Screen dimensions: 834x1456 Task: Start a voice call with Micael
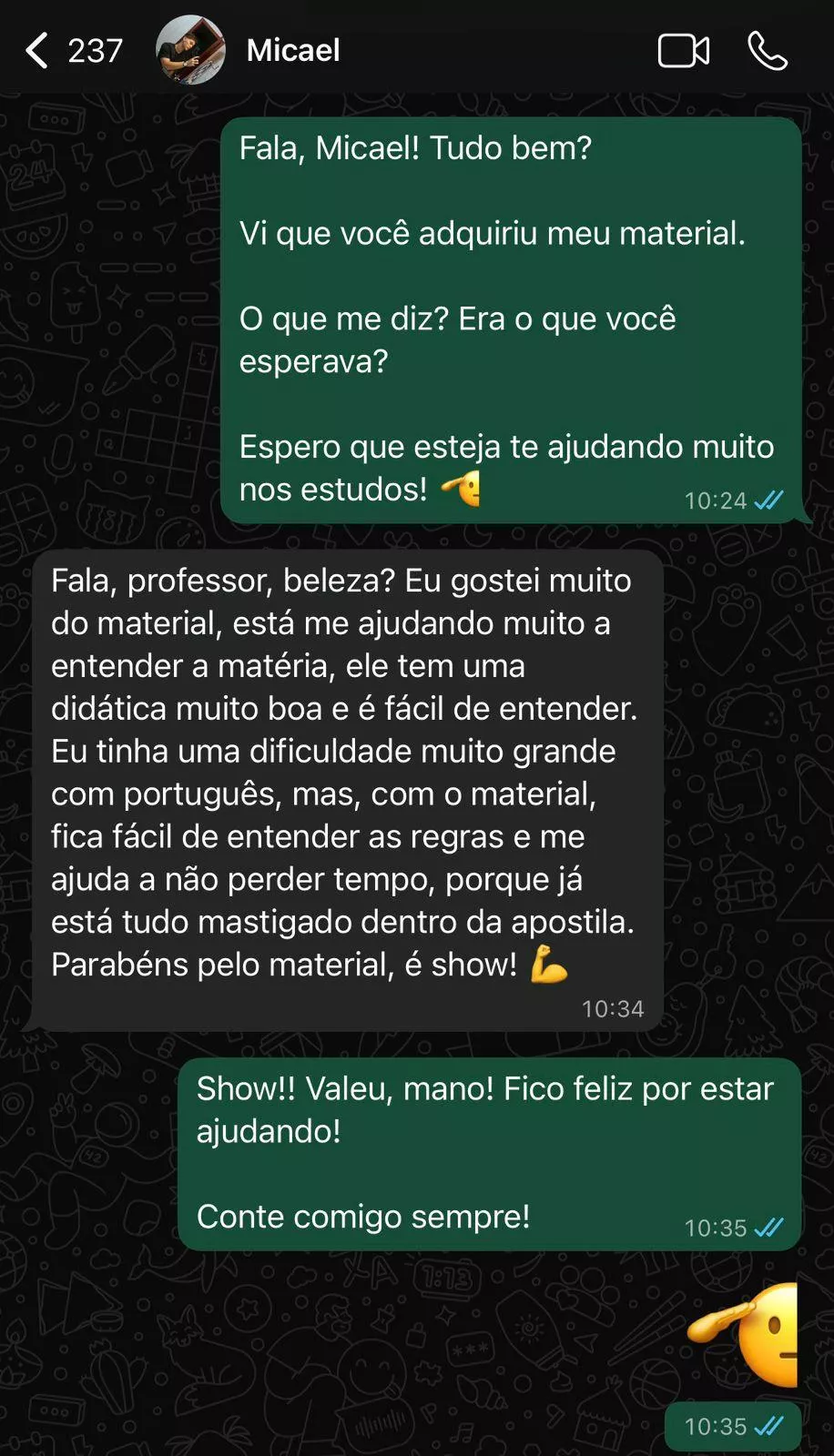(768, 51)
